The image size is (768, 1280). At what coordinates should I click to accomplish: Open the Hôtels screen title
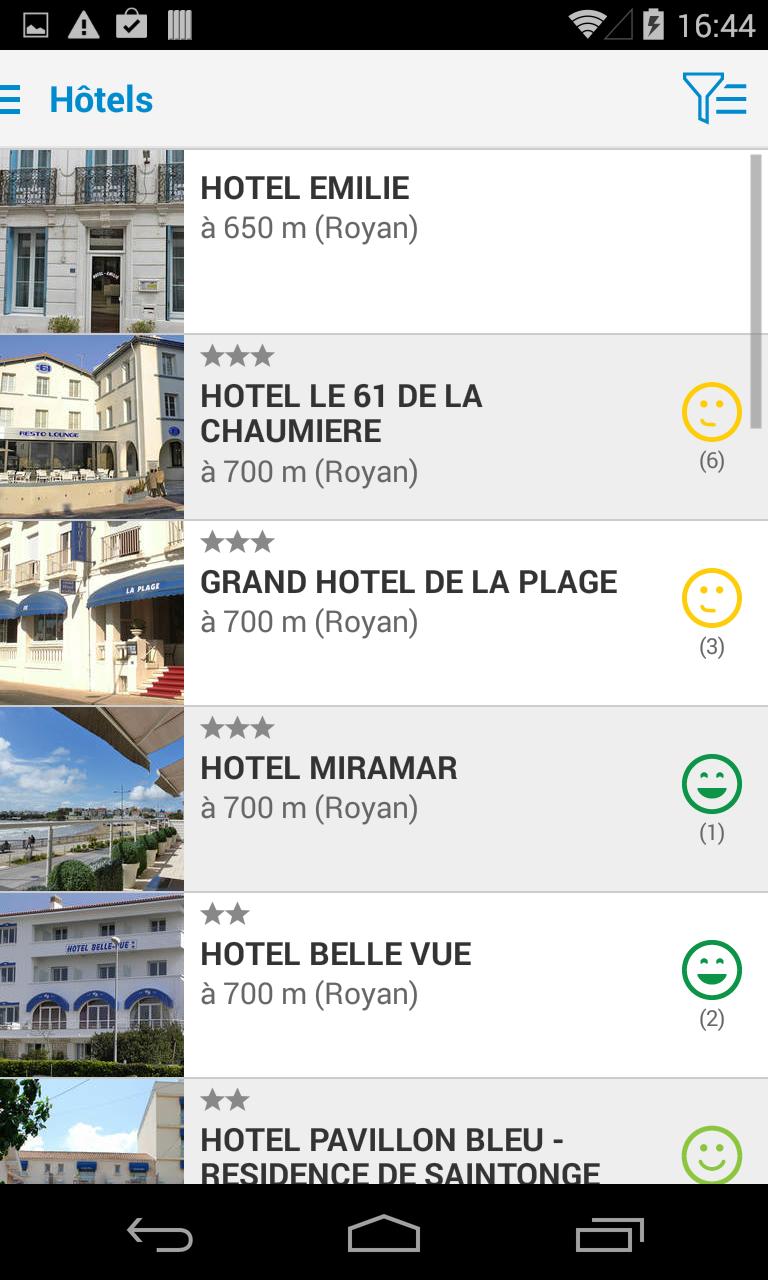click(101, 99)
